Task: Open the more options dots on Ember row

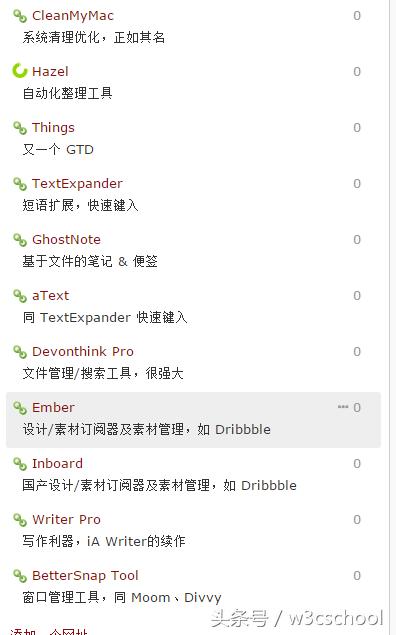Action: click(343, 407)
